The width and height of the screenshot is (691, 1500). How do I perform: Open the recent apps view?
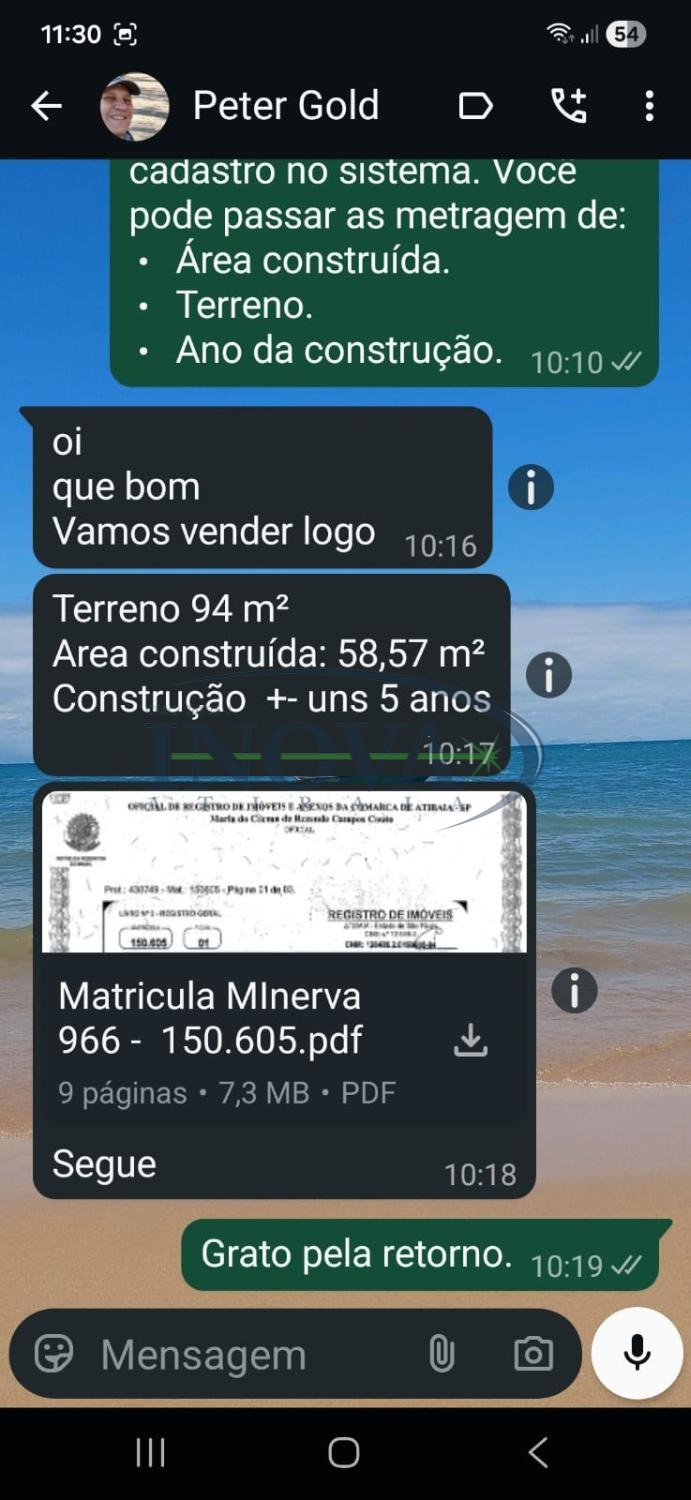(x=150, y=1452)
